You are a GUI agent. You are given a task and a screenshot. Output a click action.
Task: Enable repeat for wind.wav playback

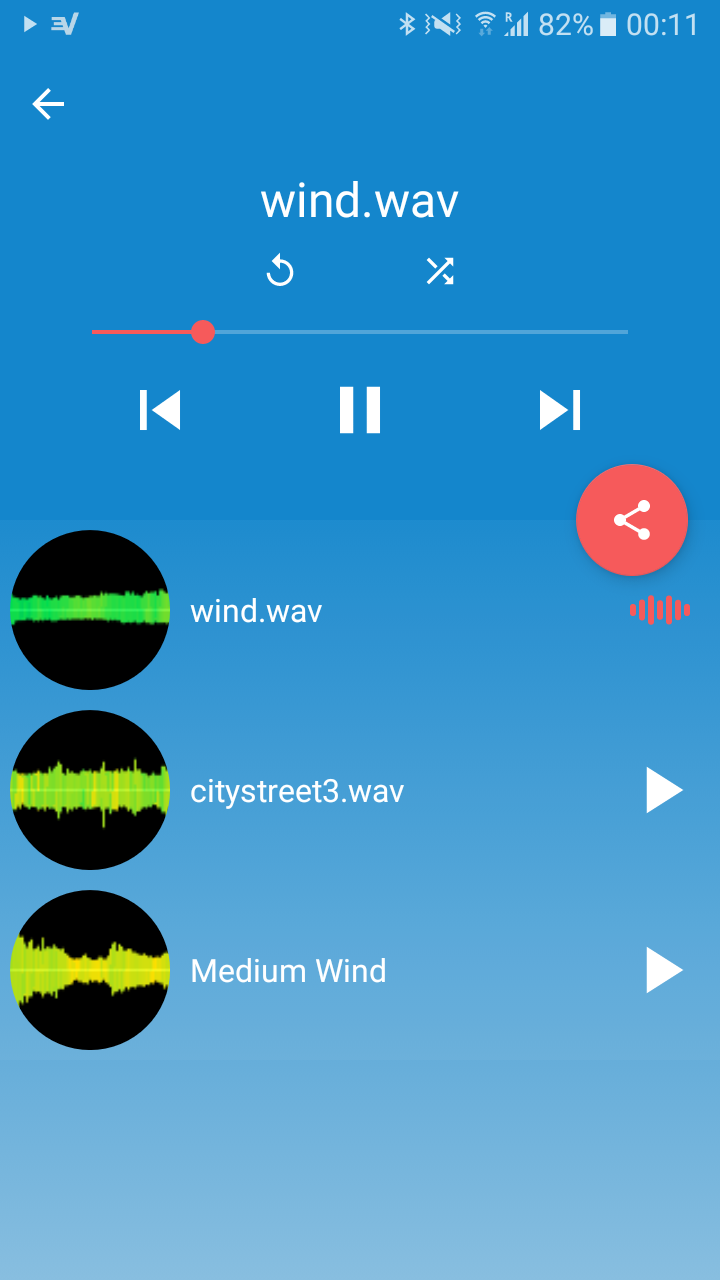[280, 271]
